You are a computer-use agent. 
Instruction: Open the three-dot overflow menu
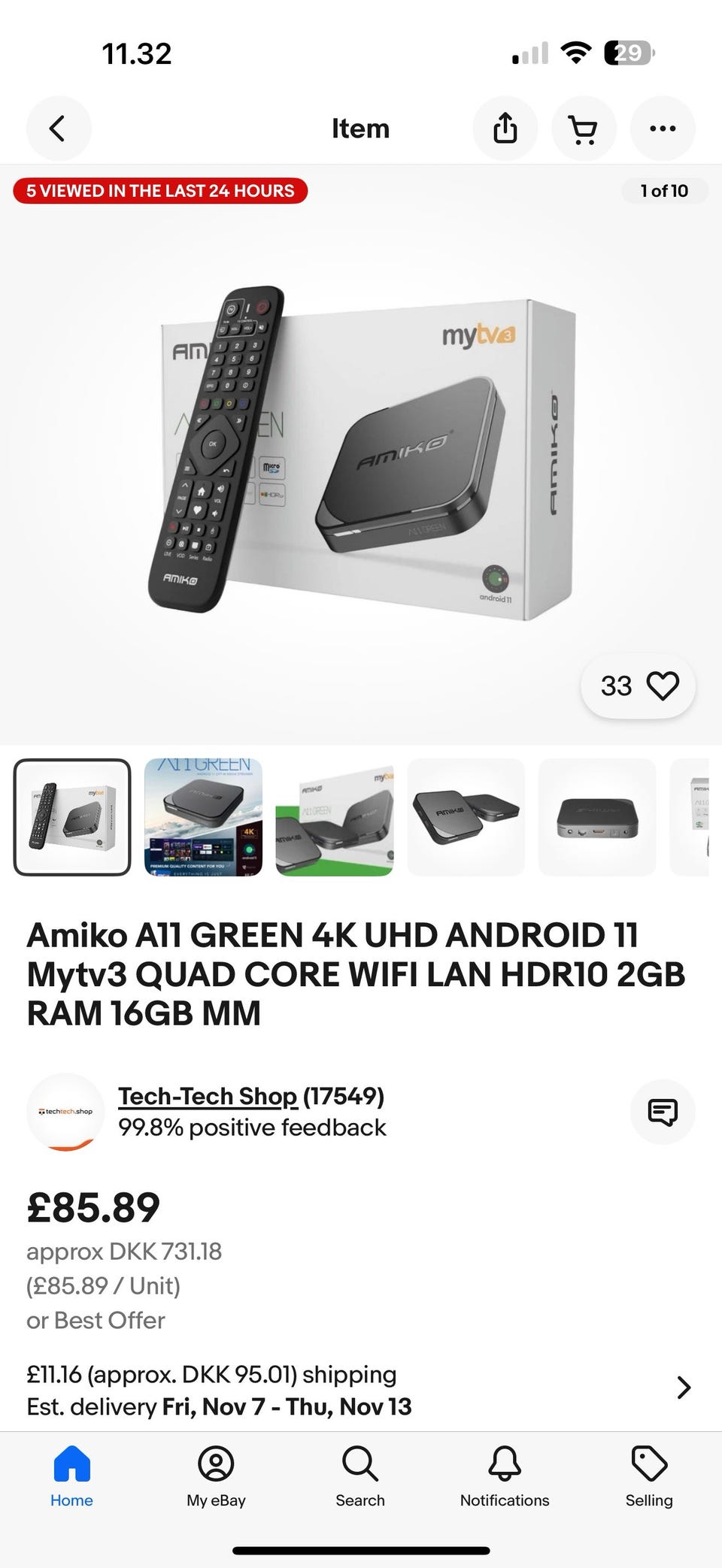tap(663, 129)
